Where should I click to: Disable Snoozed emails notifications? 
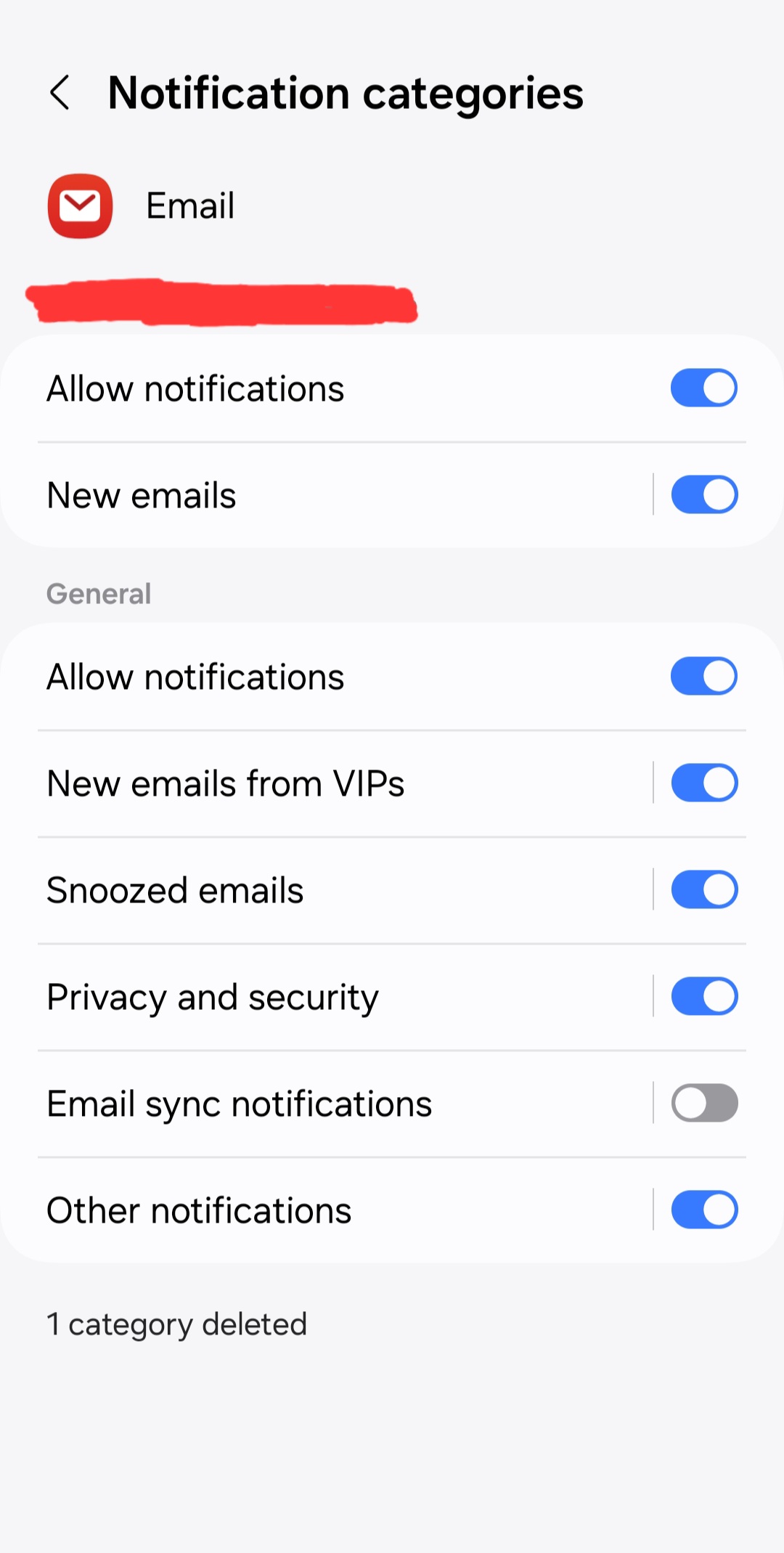click(x=703, y=889)
